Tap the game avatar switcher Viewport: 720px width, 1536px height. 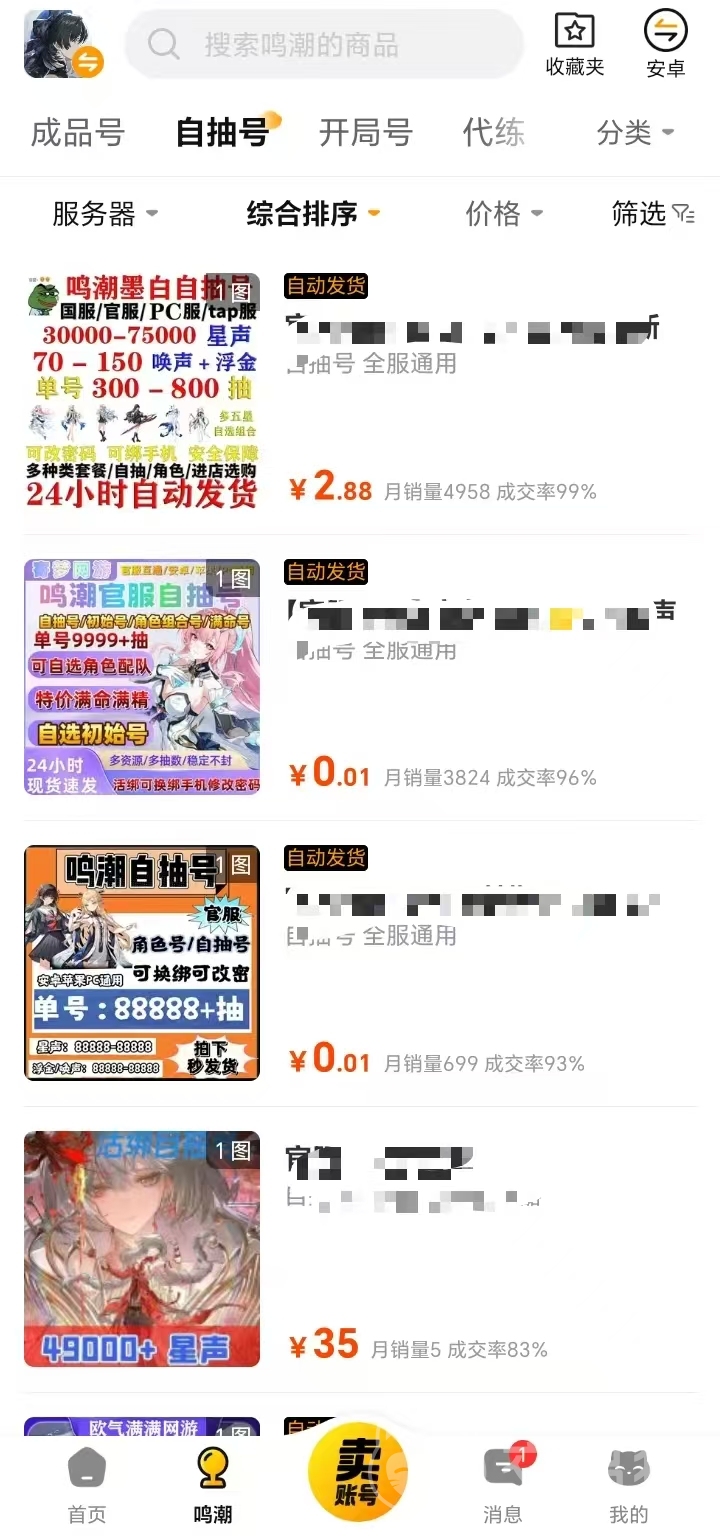[x=62, y=45]
